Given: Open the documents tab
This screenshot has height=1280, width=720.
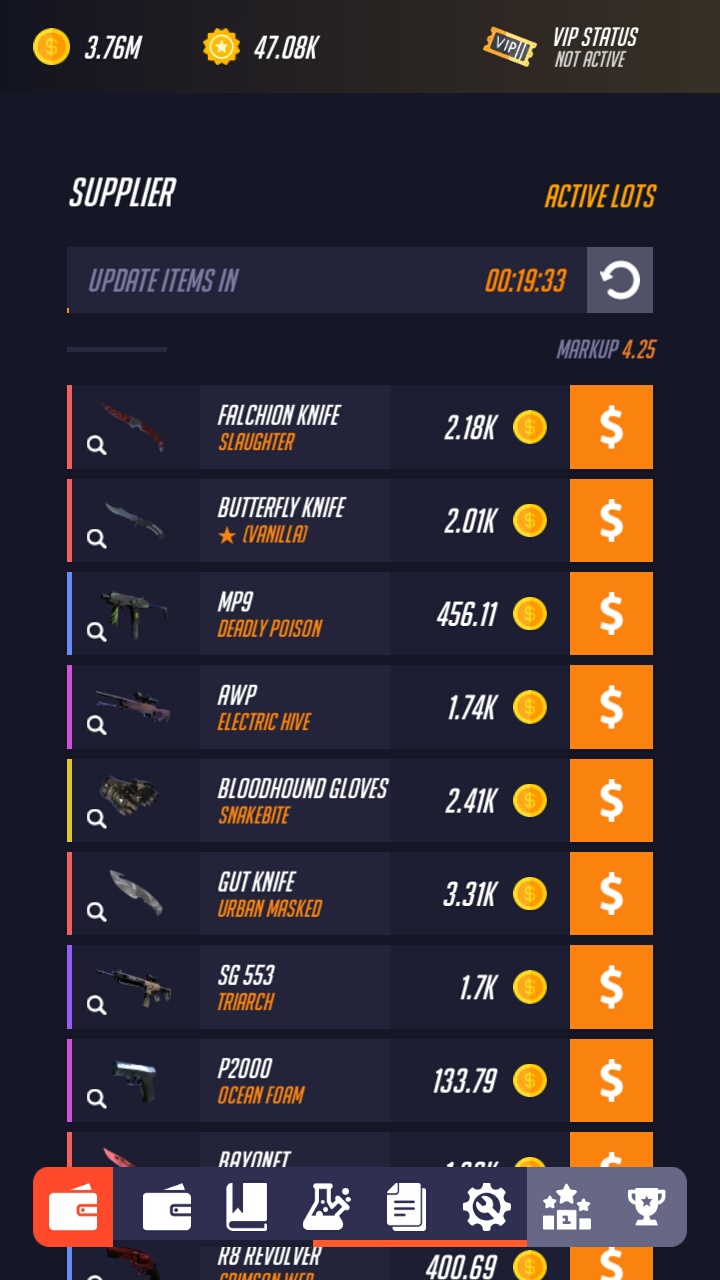Looking at the screenshot, I should pyautogui.click(x=407, y=1207).
